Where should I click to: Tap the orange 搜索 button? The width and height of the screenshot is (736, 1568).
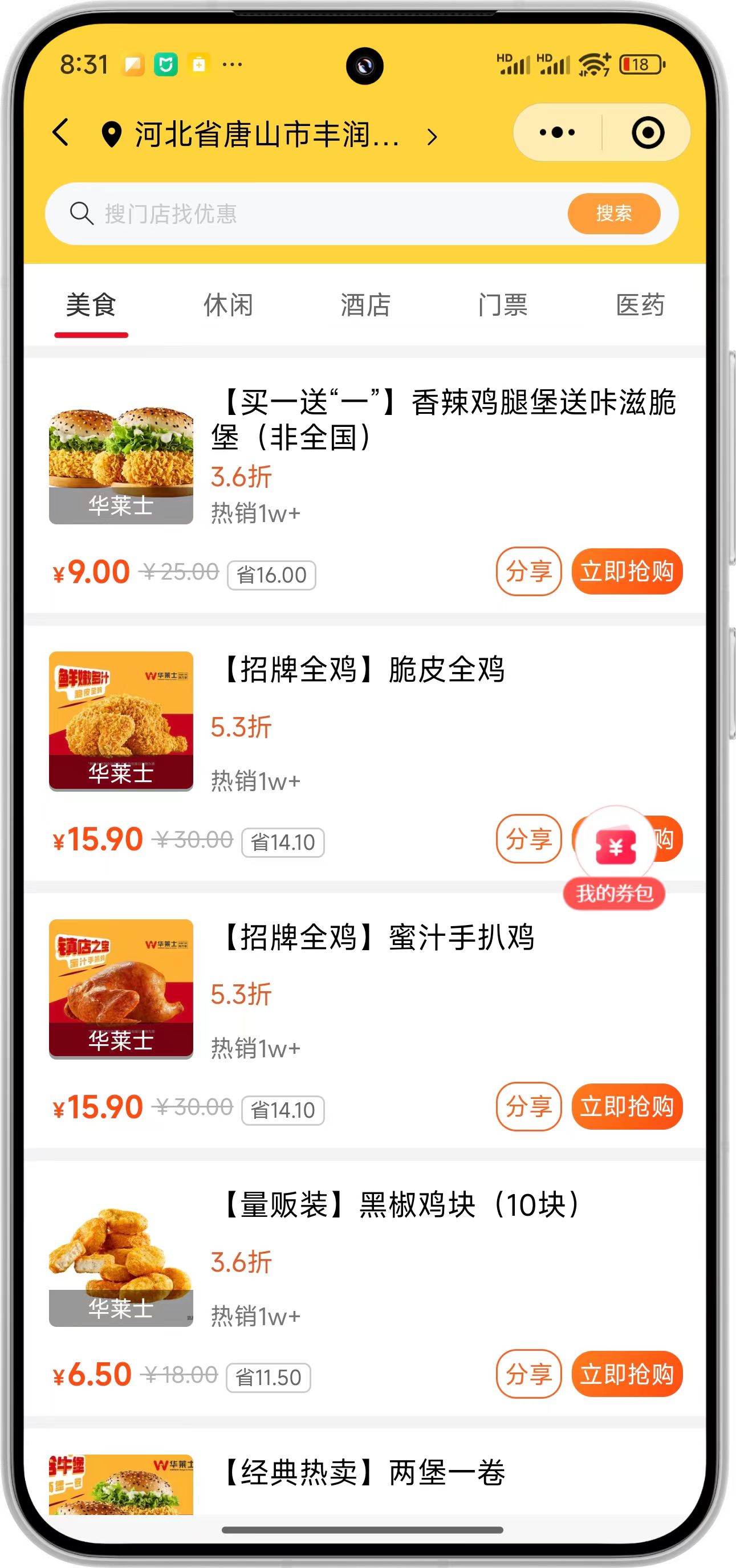(x=613, y=214)
